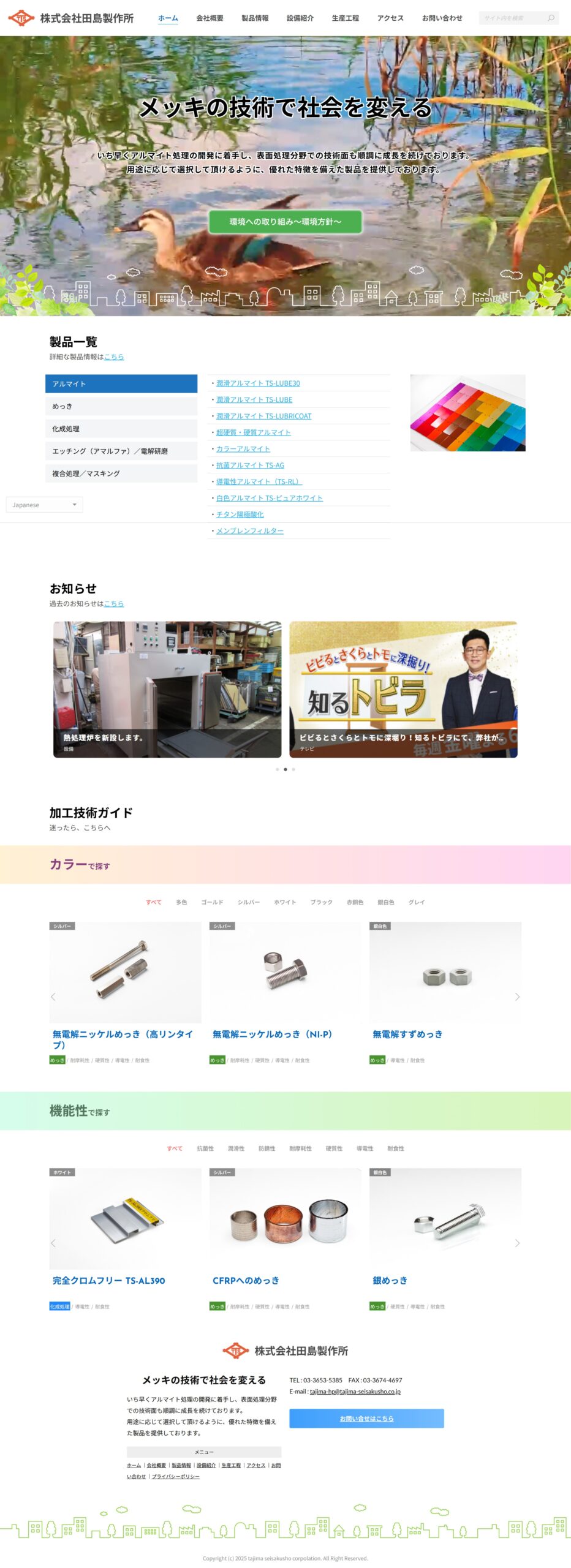Expand the Japanese language dropdown
The width and height of the screenshot is (571, 1568).
click(x=44, y=505)
